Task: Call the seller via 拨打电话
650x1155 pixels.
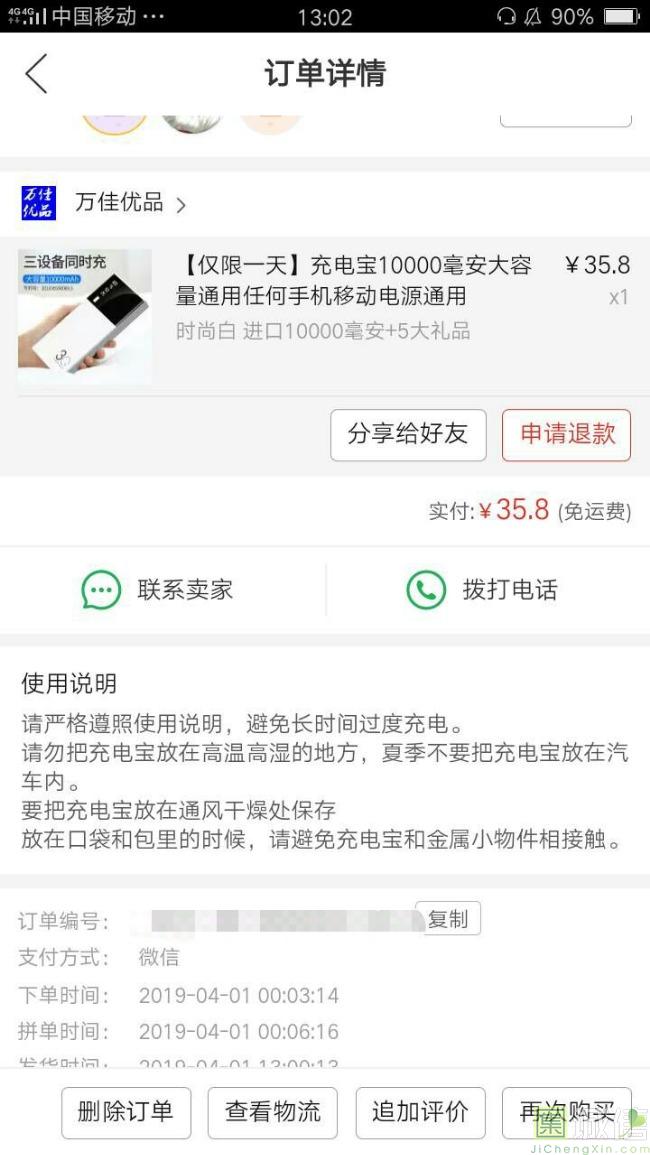Action: point(482,590)
